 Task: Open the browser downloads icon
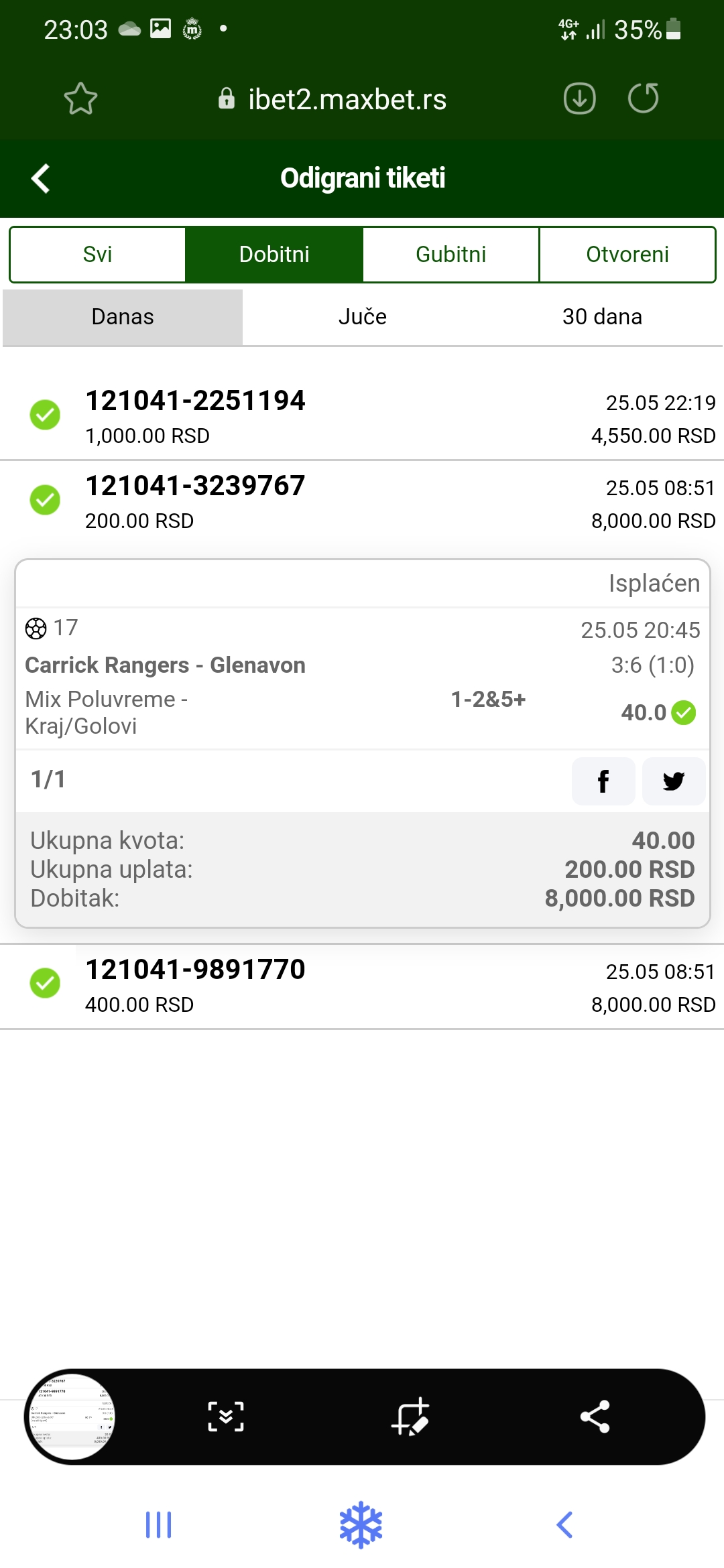[x=580, y=99]
